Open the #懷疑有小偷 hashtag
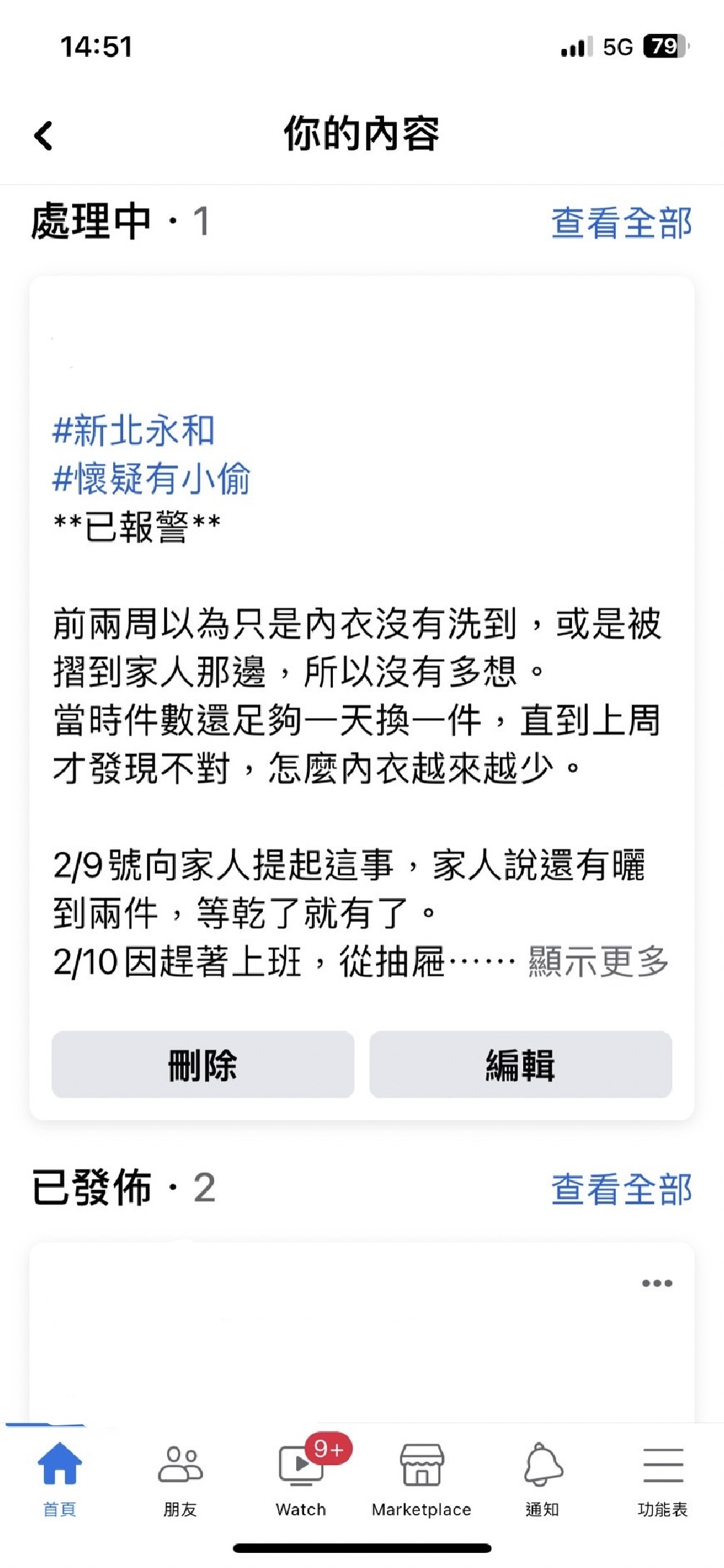Screen dimensions: 724x1568 coord(151,478)
